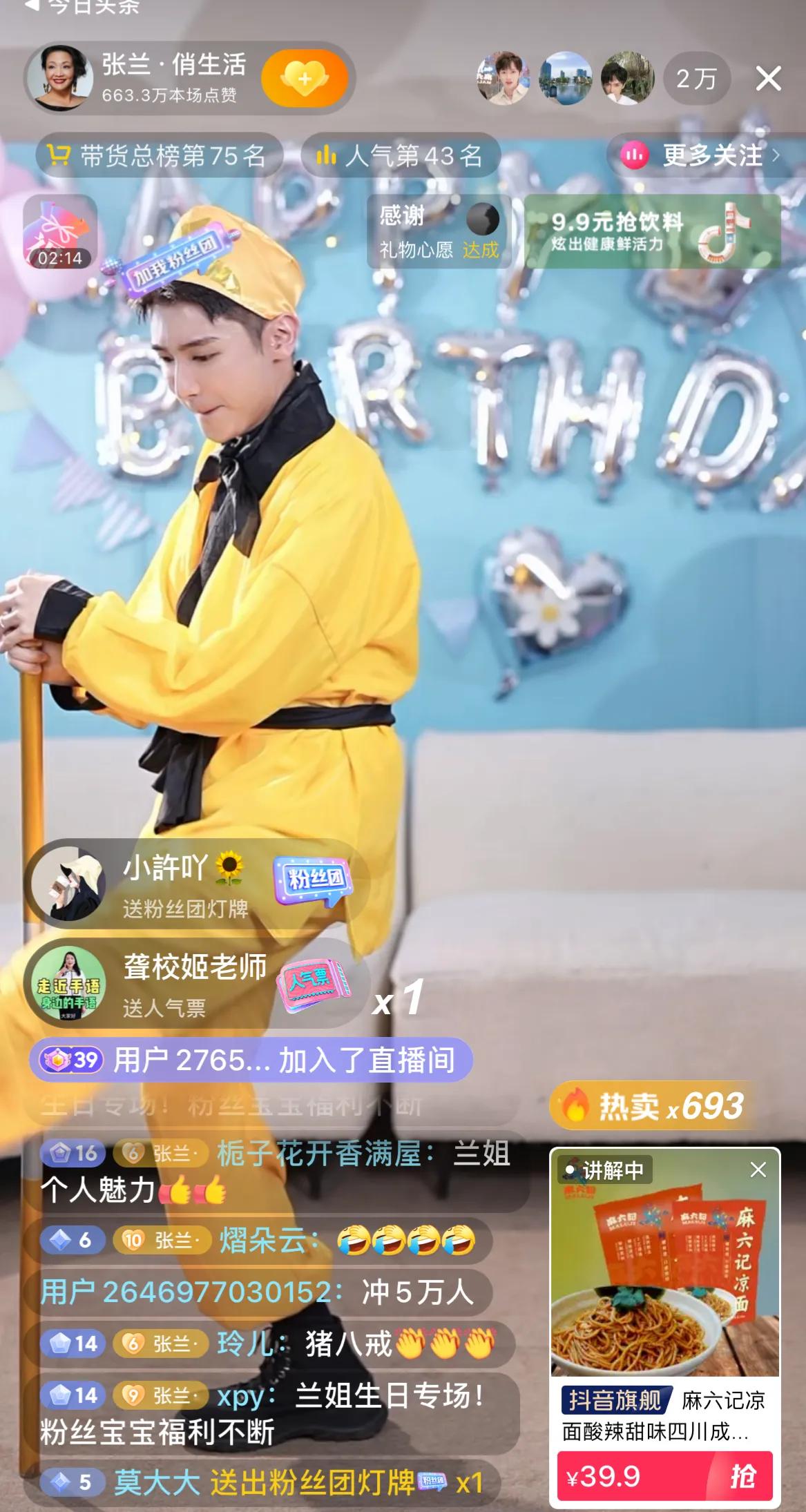The image size is (806, 1512).
Task: Grab the 麻六记凉面 deal with 抢
Action: click(x=742, y=1477)
